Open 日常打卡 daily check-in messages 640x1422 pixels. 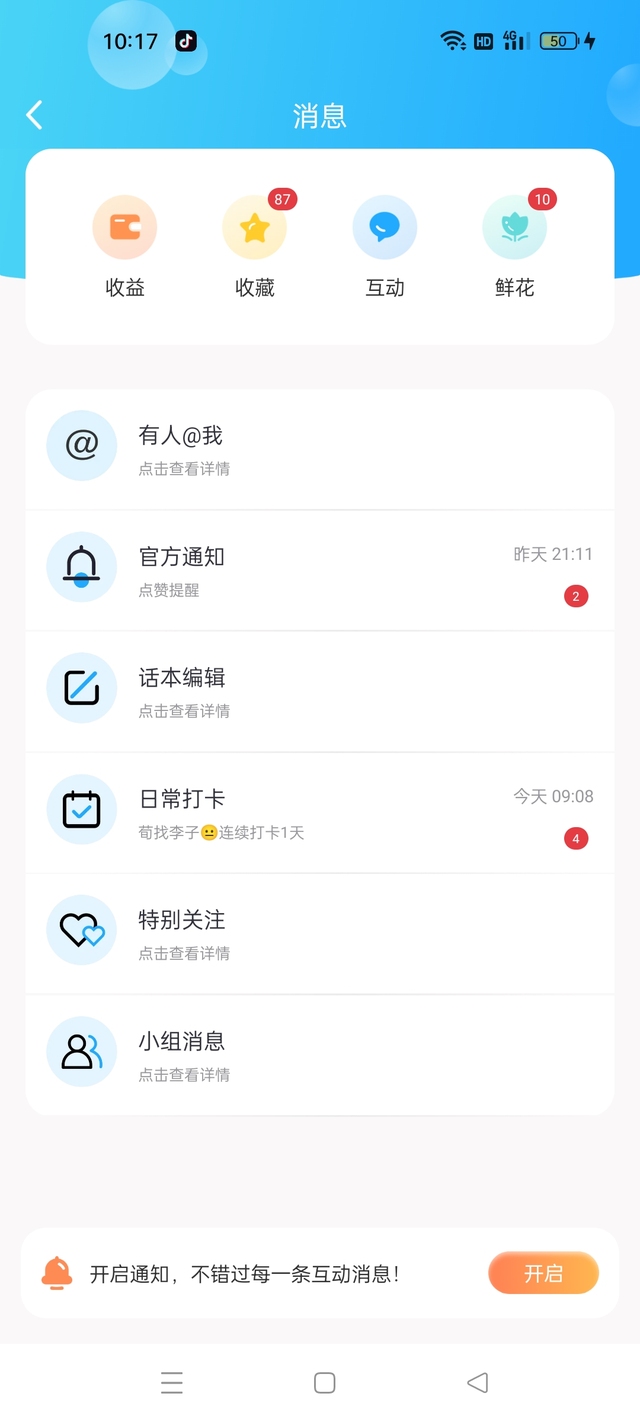[x=320, y=812]
